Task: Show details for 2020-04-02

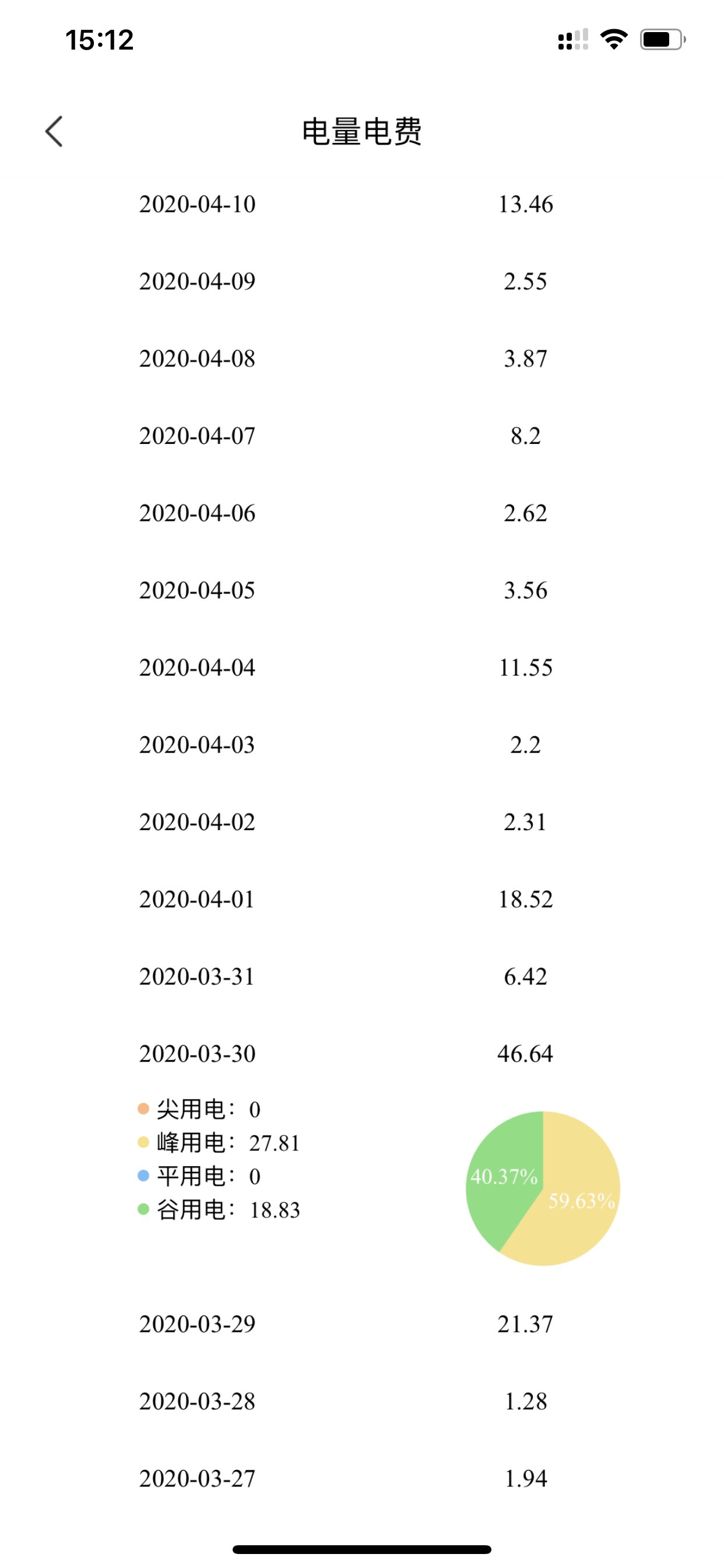Action: tap(362, 822)
